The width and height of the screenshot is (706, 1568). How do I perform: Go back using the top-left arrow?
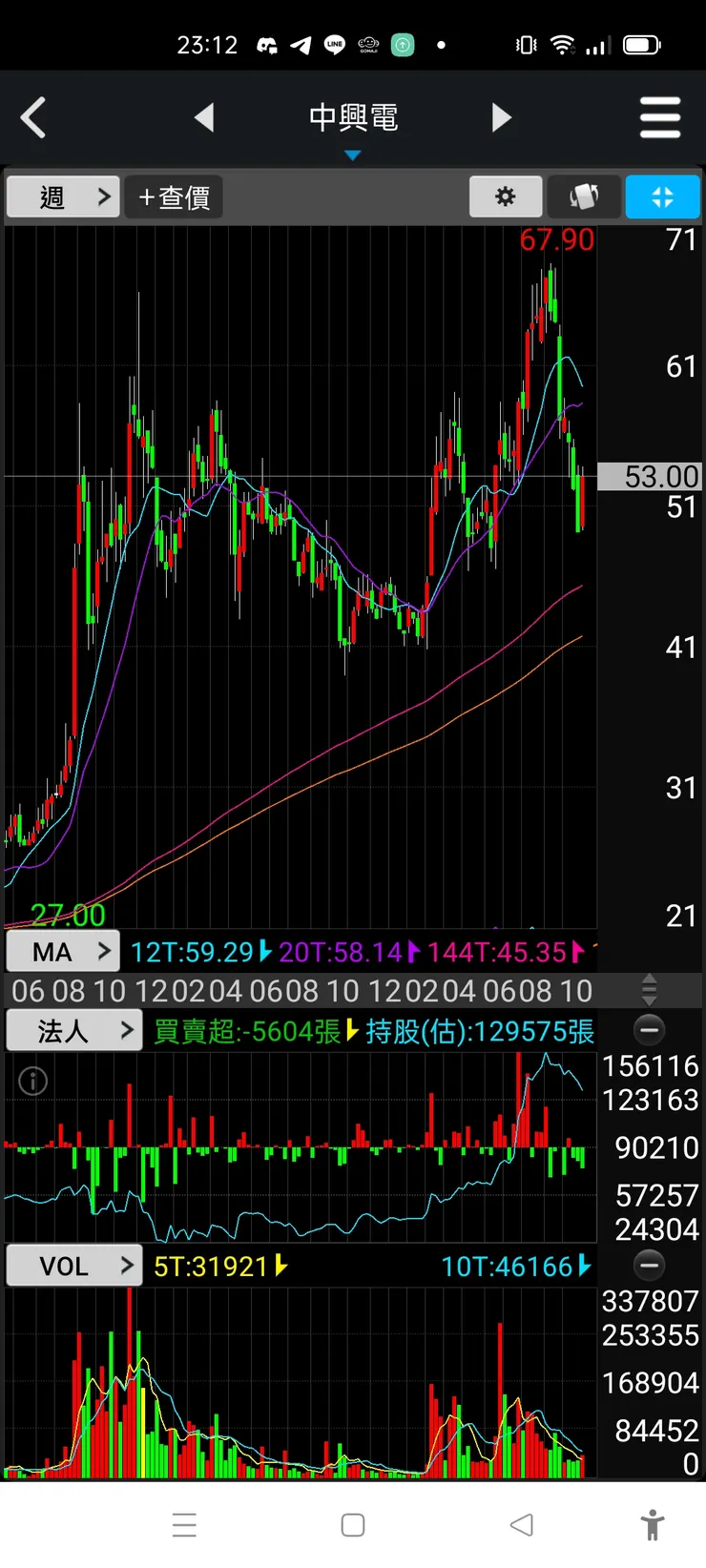[33, 118]
